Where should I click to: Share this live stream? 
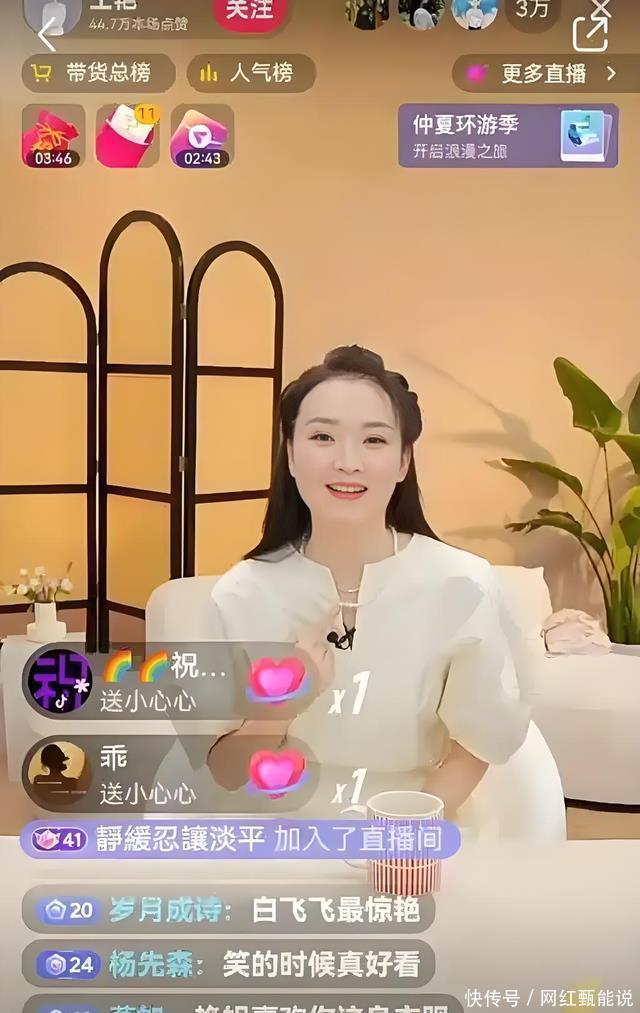click(x=590, y=33)
